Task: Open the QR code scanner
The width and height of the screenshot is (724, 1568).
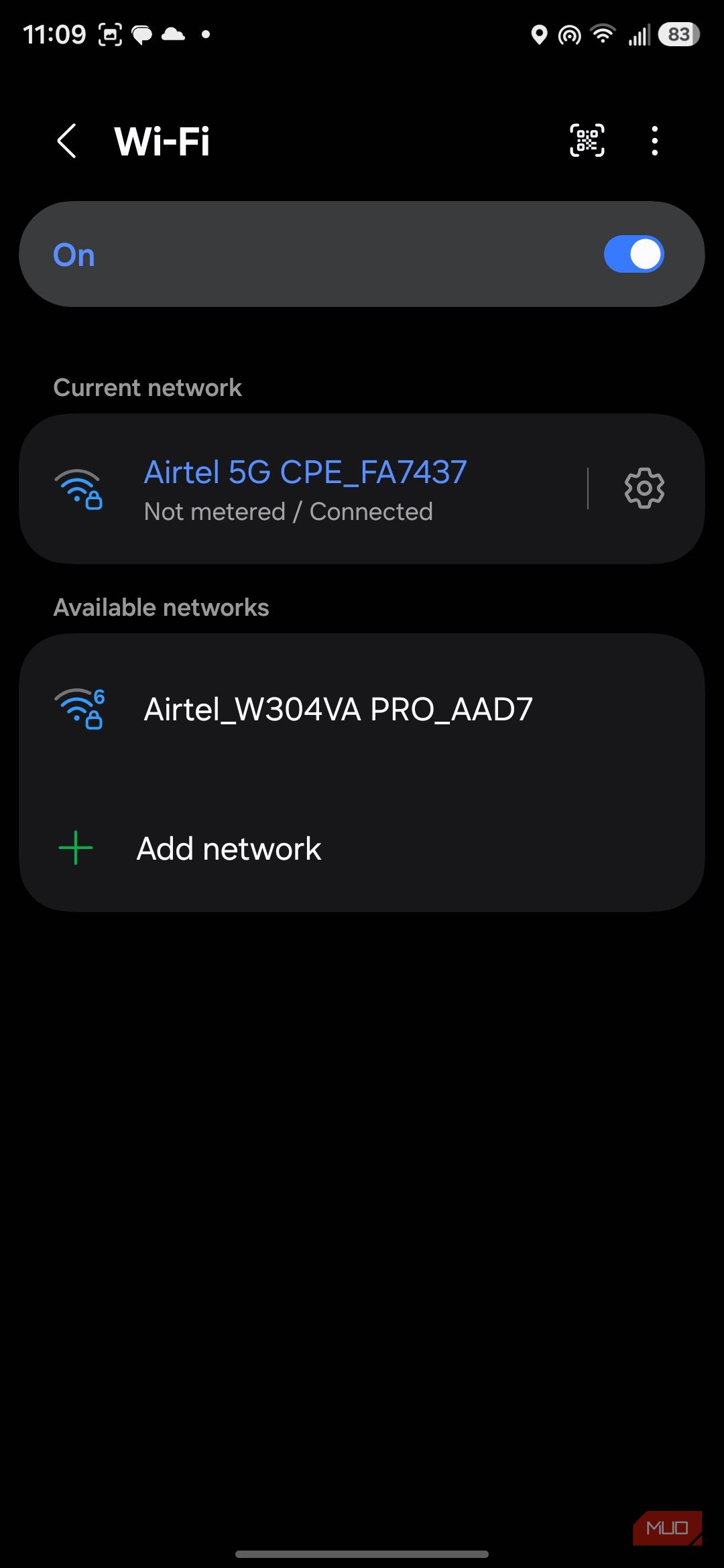Action: [x=587, y=141]
